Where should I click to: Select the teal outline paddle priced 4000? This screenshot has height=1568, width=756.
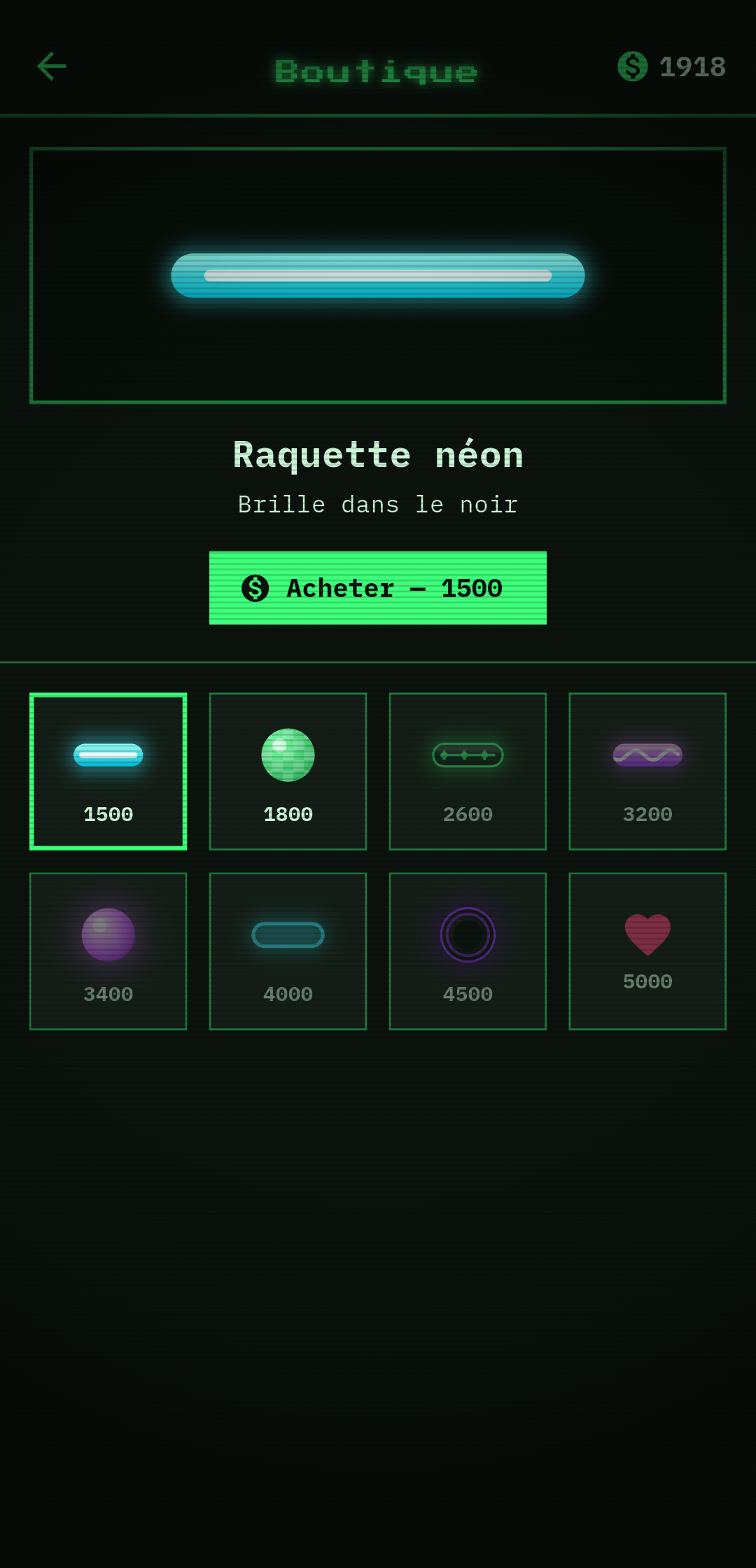coord(288,951)
